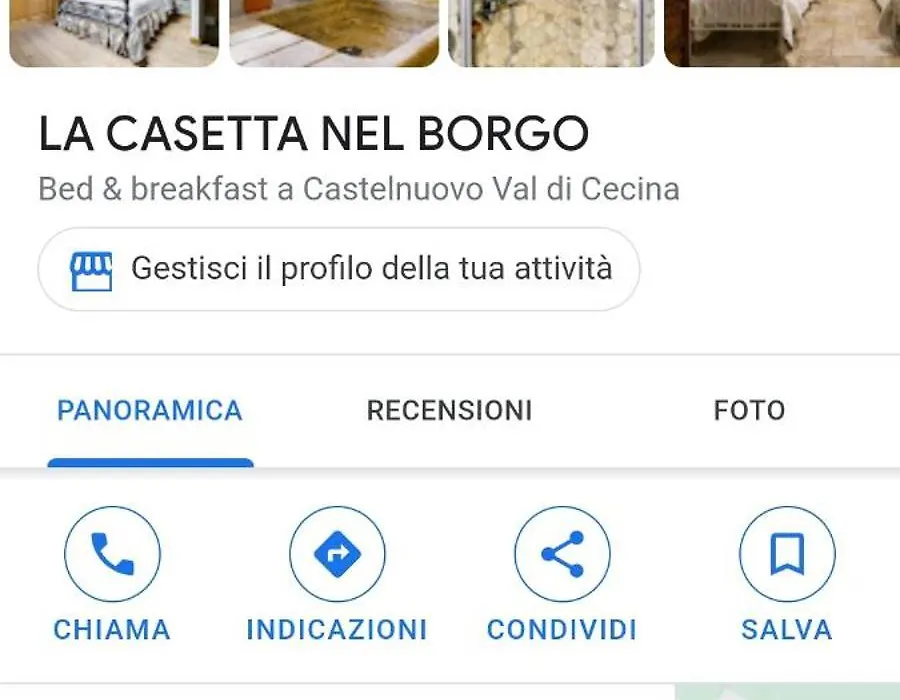Open the Foto tab
This screenshot has height=700, width=900.
[749, 410]
